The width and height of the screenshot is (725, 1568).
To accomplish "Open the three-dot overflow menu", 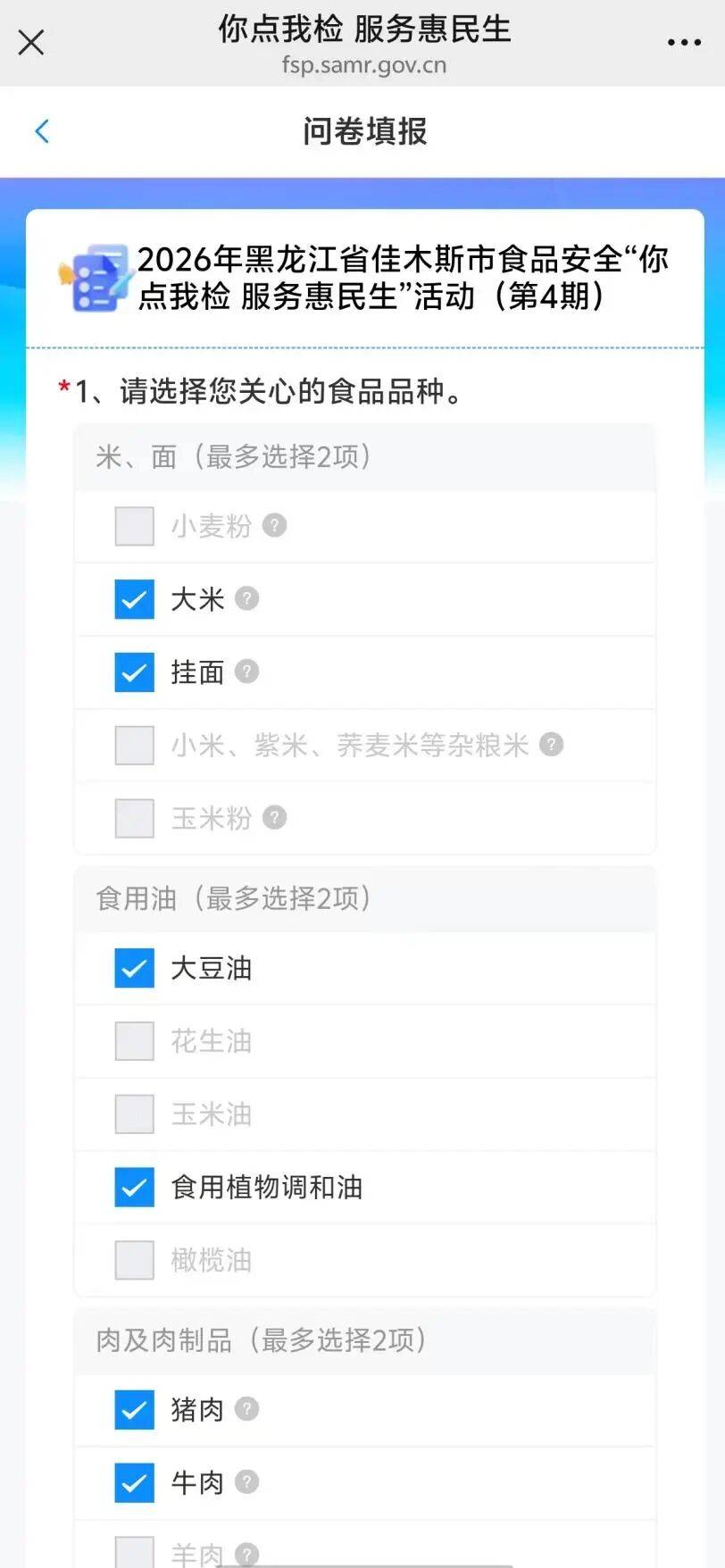I will tap(684, 42).
